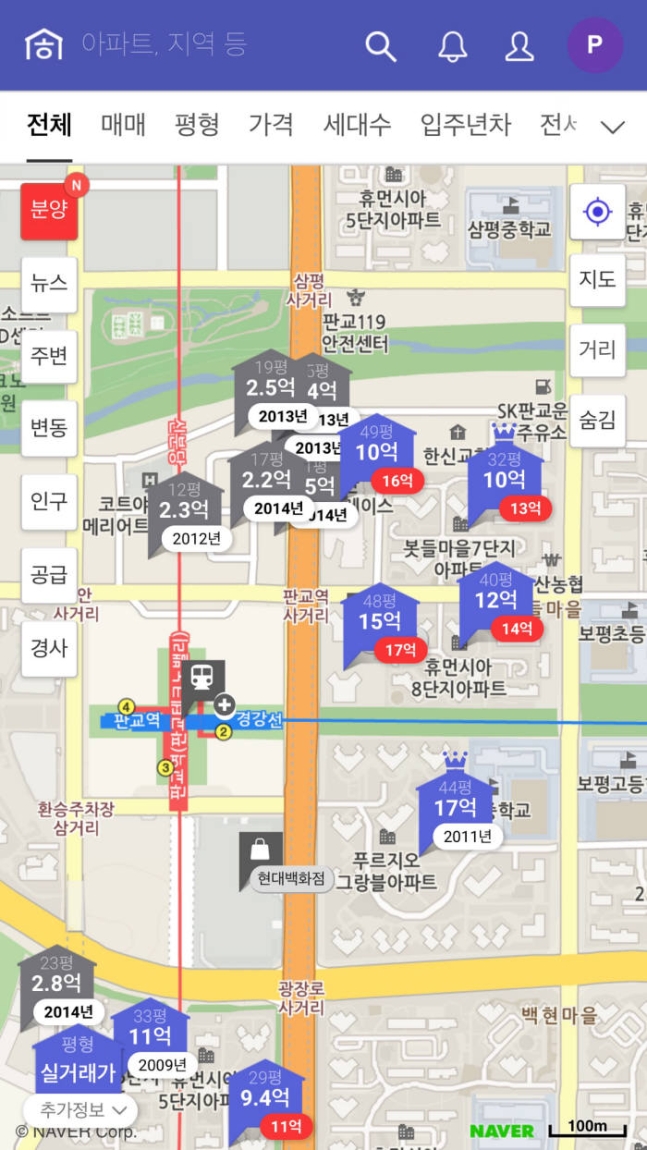
Task: Open the purple P profile avatar
Action: (x=595, y=45)
